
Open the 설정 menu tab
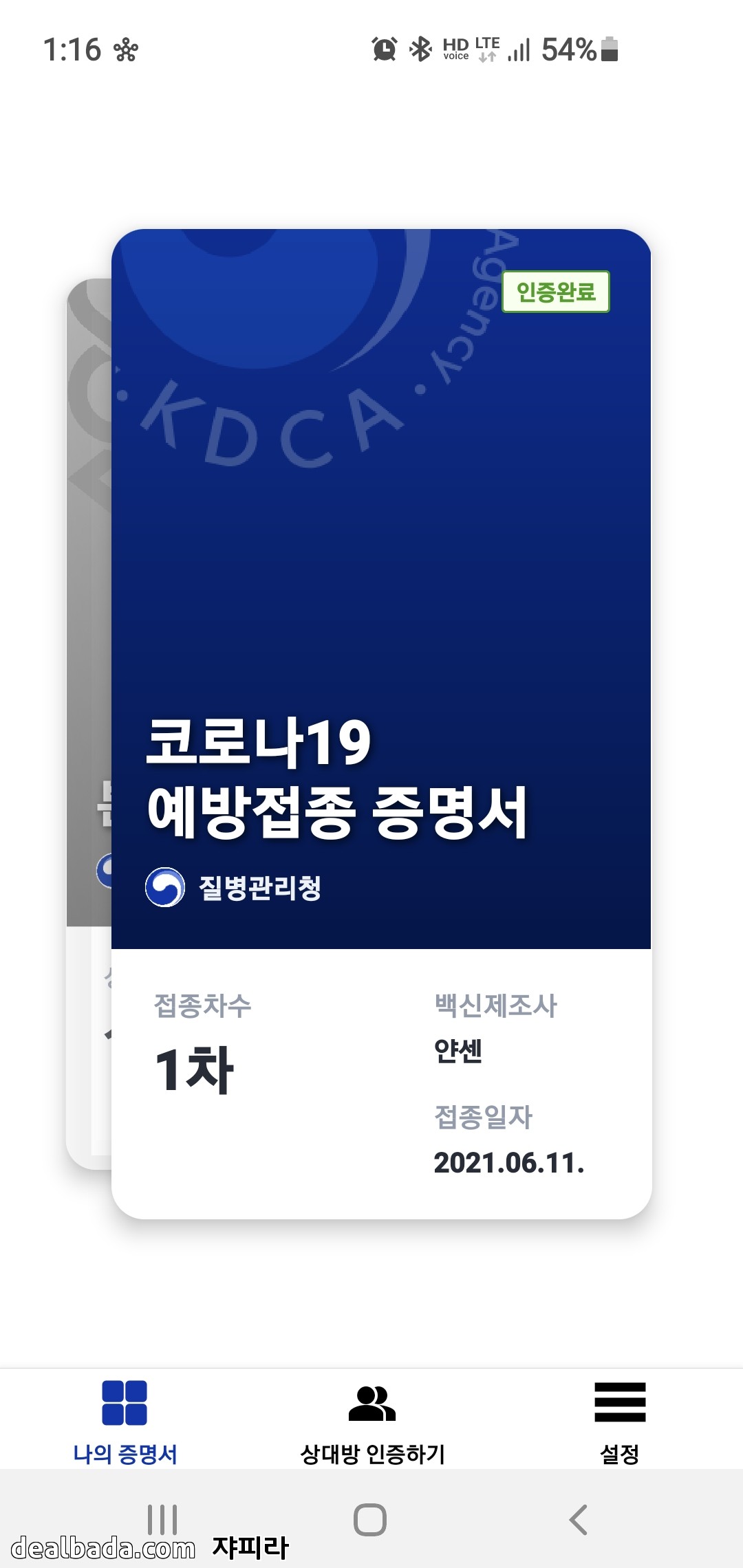coord(619,1421)
